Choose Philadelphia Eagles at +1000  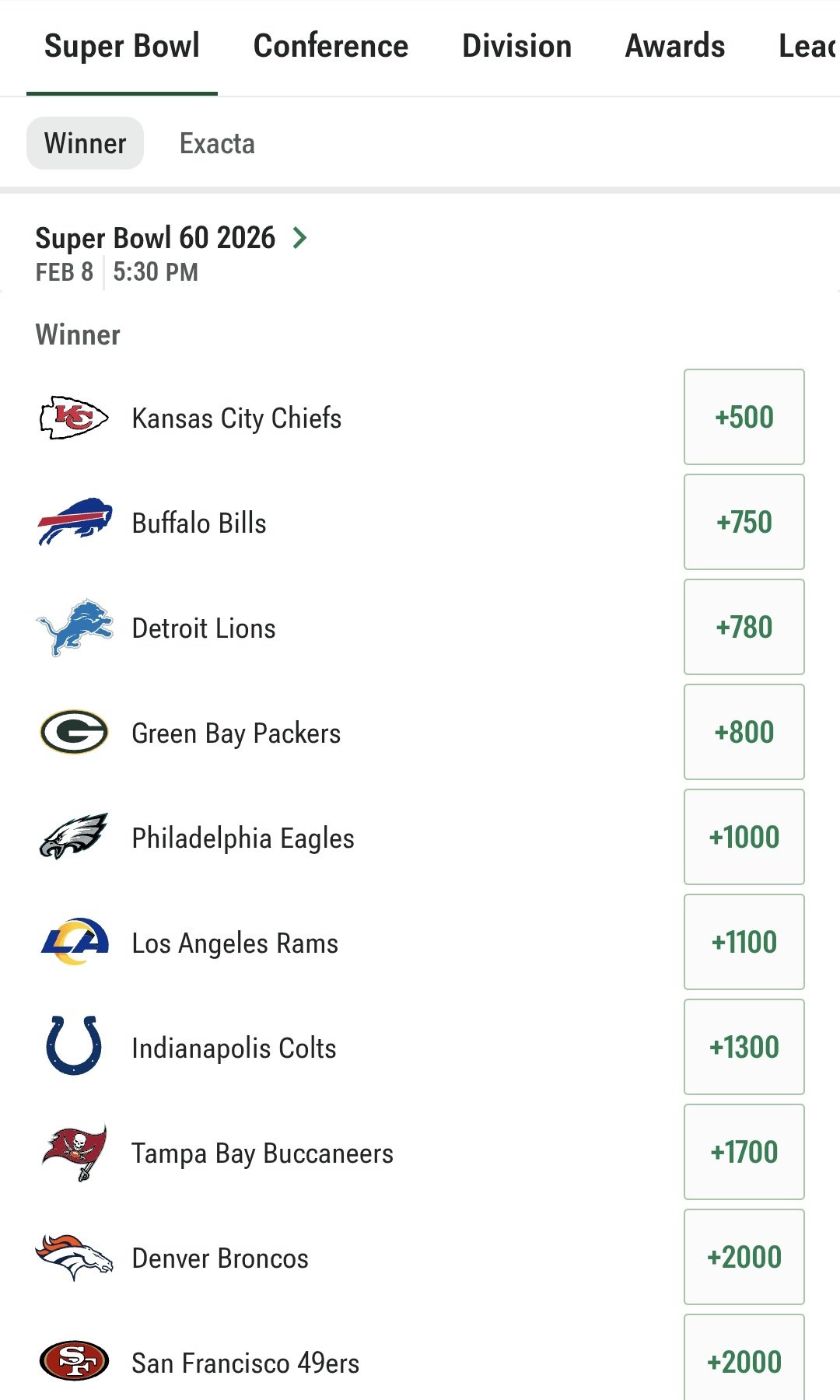(x=744, y=837)
